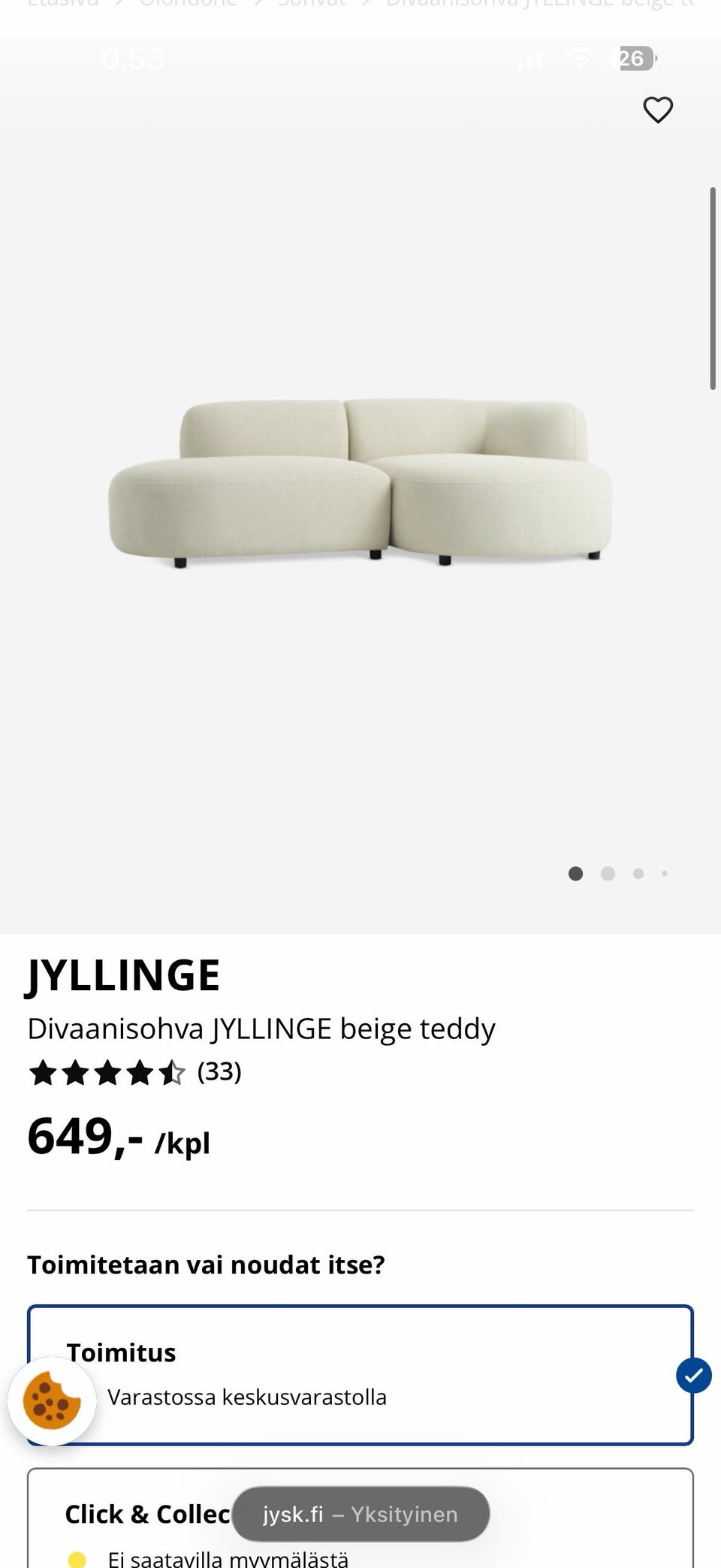Select the Toimitus delivery option
721x1568 pixels.
pyautogui.click(x=360, y=1374)
